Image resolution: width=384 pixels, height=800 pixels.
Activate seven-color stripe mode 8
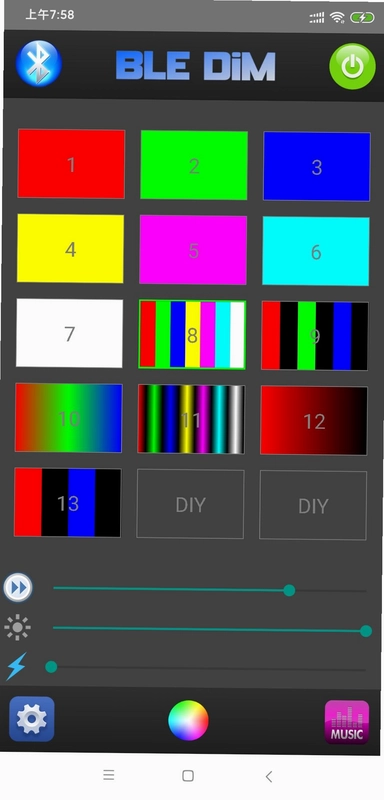192,335
